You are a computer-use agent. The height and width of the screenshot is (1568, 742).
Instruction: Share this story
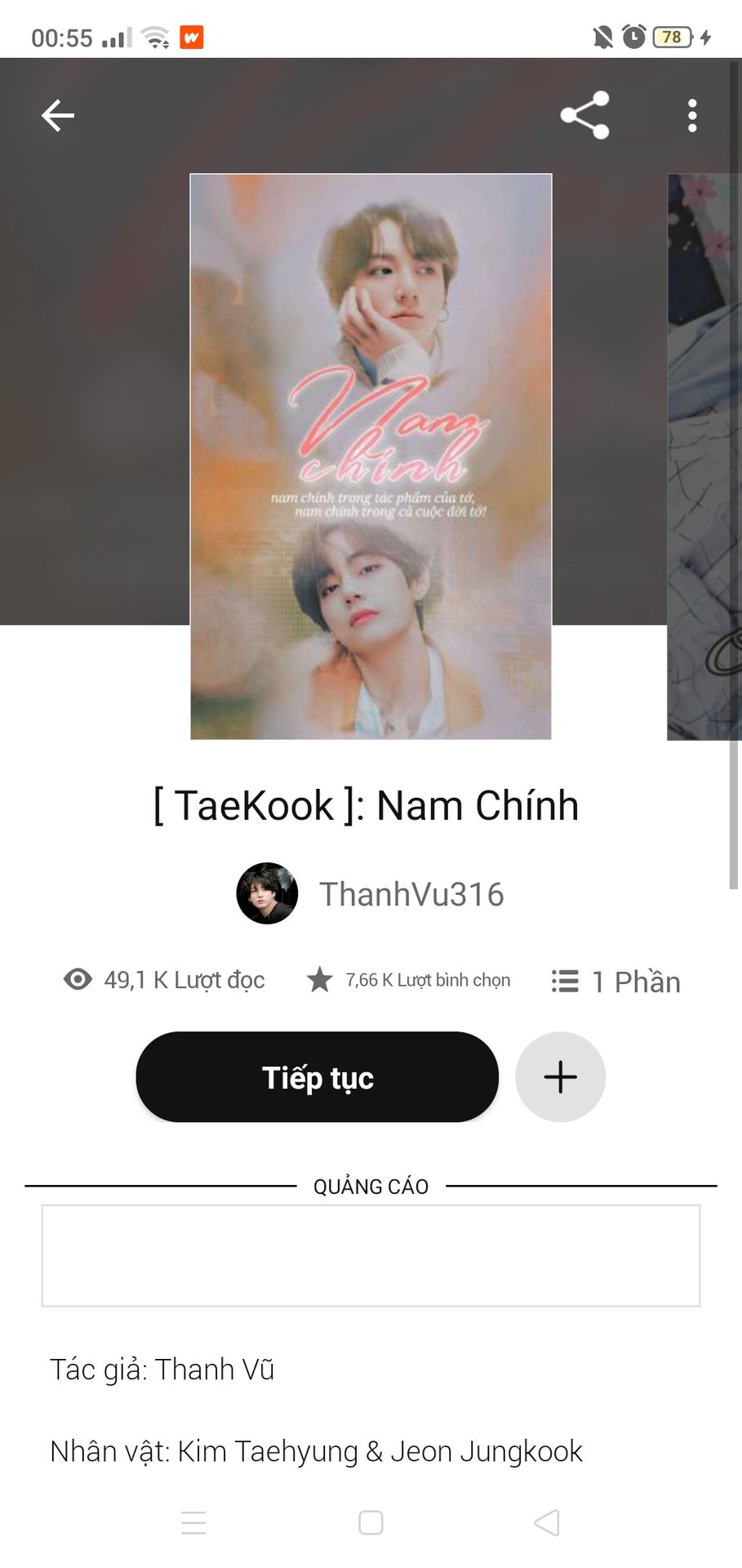point(584,115)
